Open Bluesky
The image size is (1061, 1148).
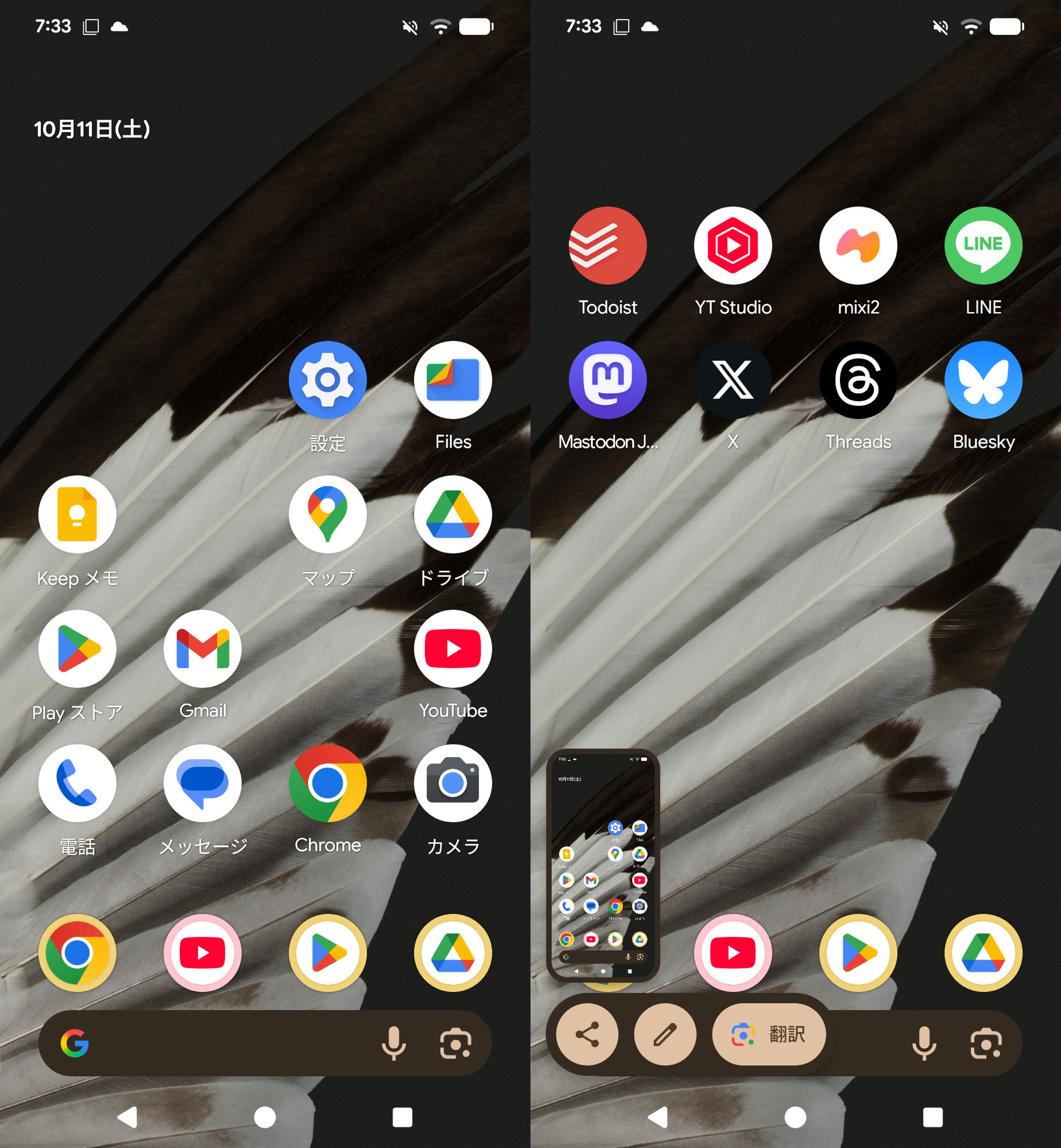983,380
